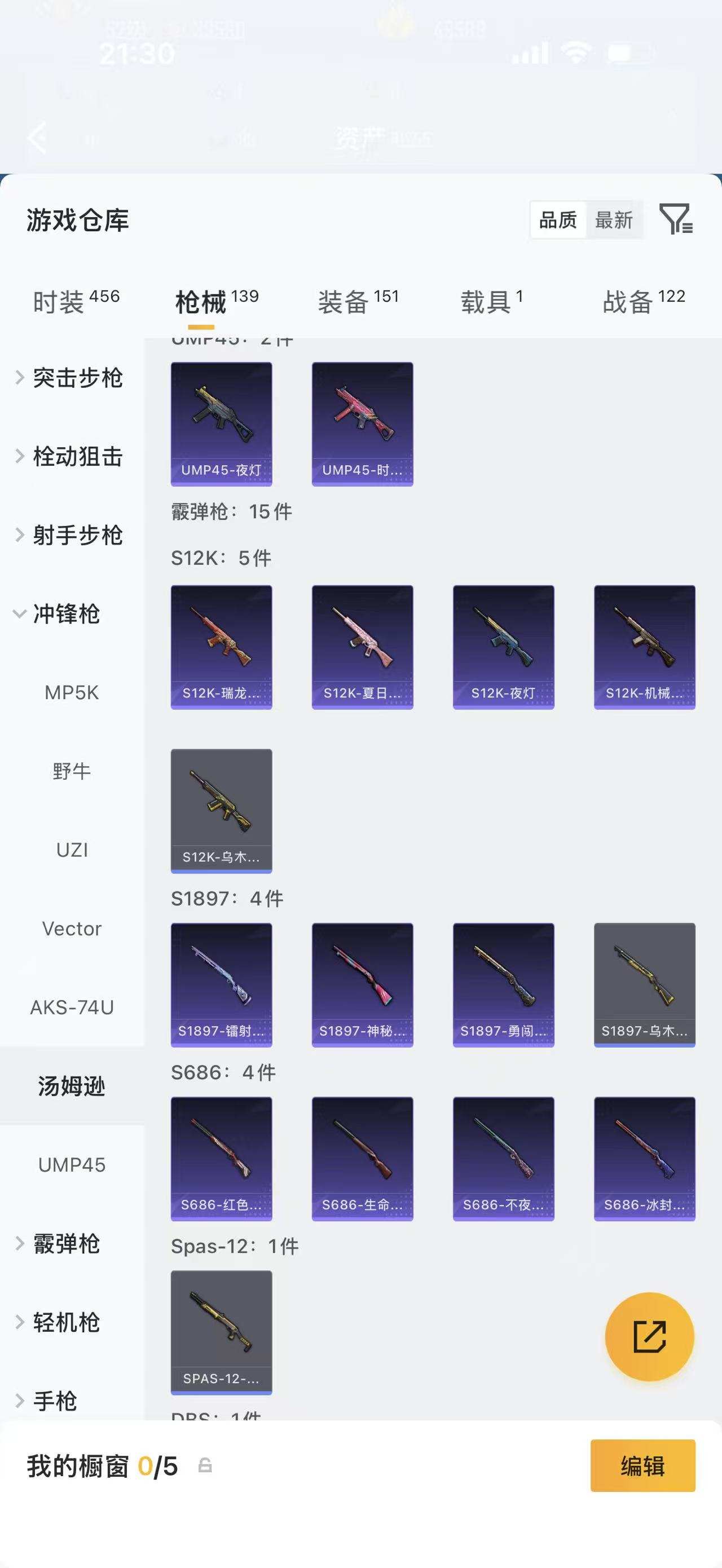Tap the 编辑 button

[x=643, y=1466]
